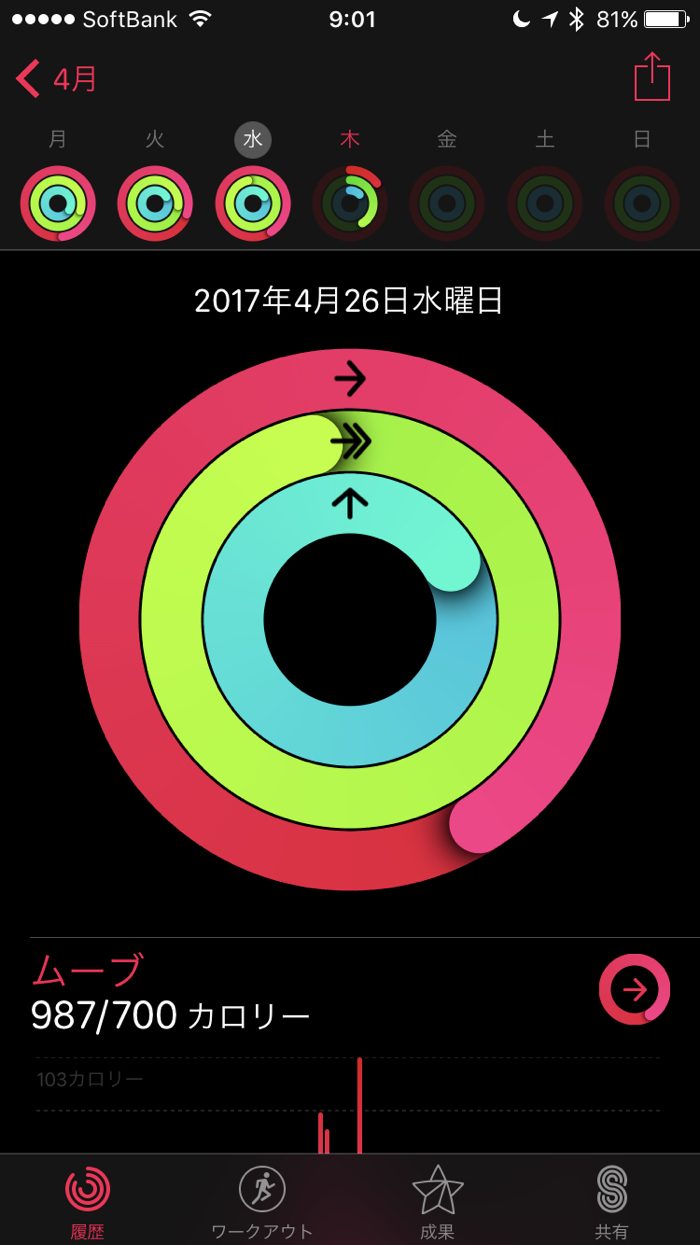Go back to the 4月 calendar

pyautogui.click(x=58, y=78)
